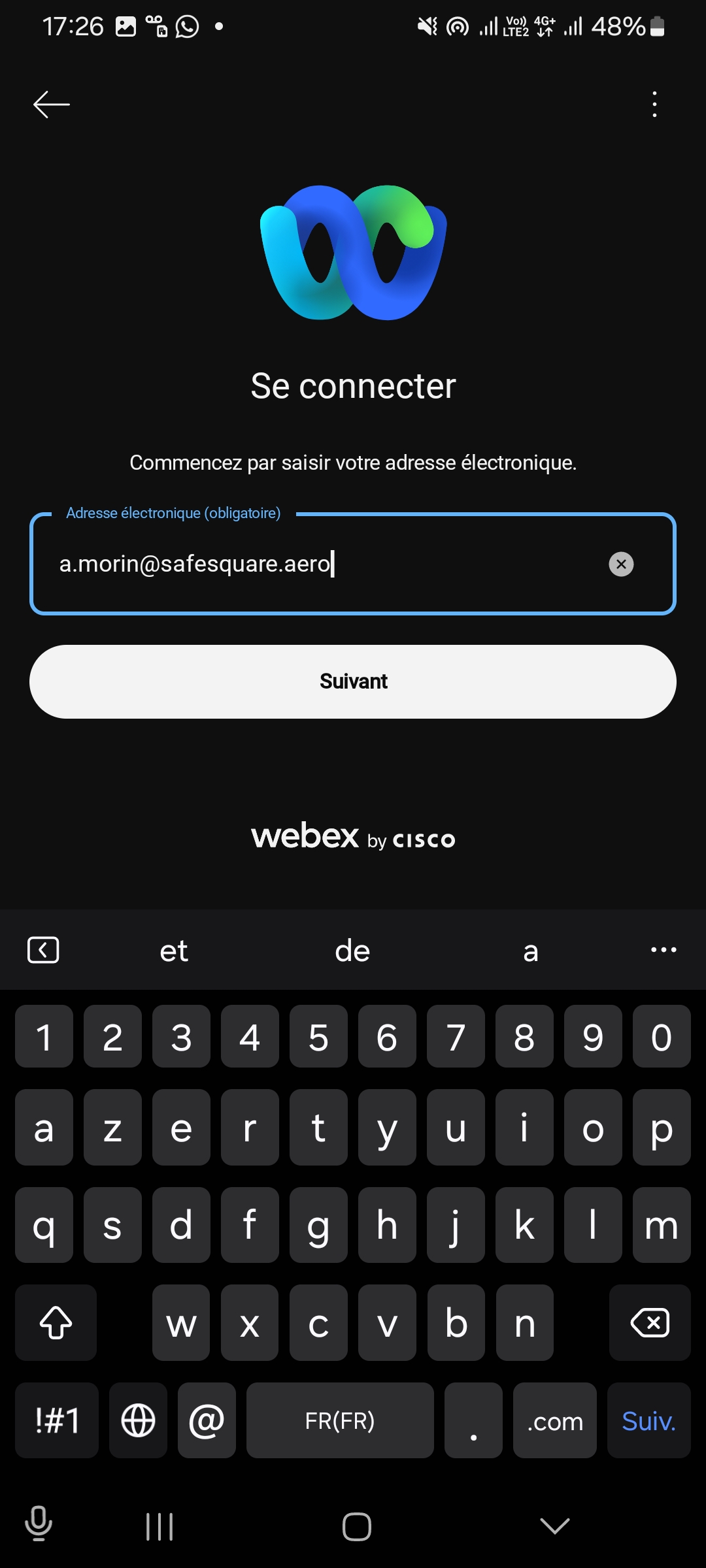Image resolution: width=706 pixels, height=1568 pixels.
Task: Clear the email address field
Action: click(x=621, y=564)
